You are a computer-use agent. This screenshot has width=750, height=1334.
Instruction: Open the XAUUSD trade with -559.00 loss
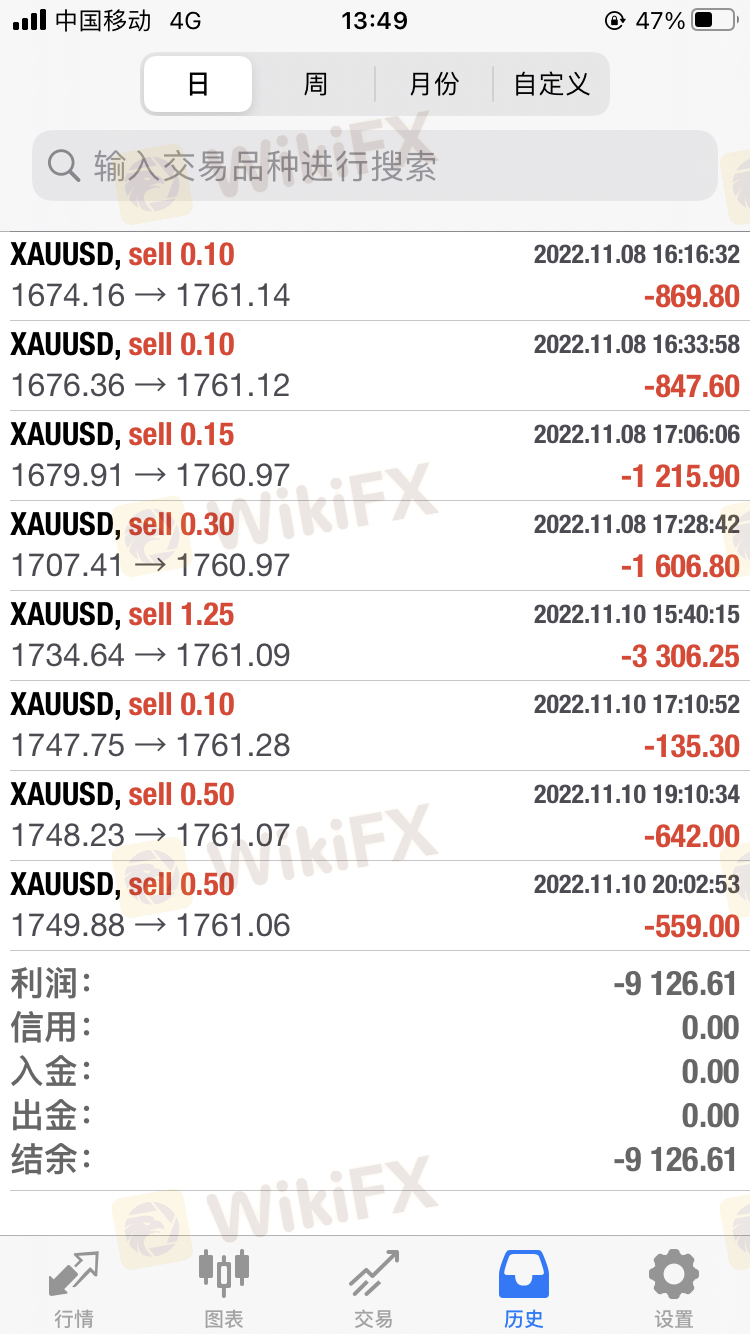375,906
